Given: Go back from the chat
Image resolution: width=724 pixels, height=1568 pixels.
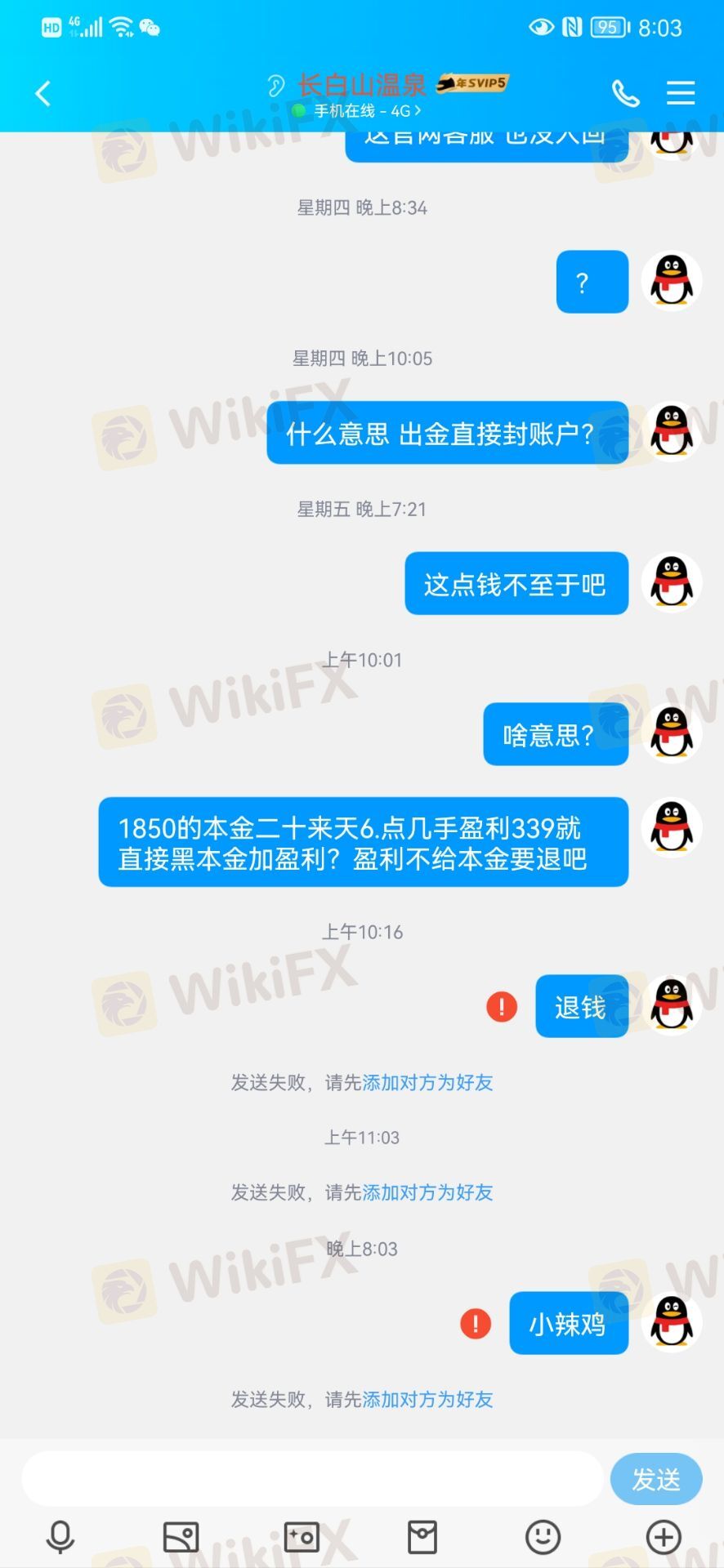Looking at the screenshot, I should coord(43,94).
